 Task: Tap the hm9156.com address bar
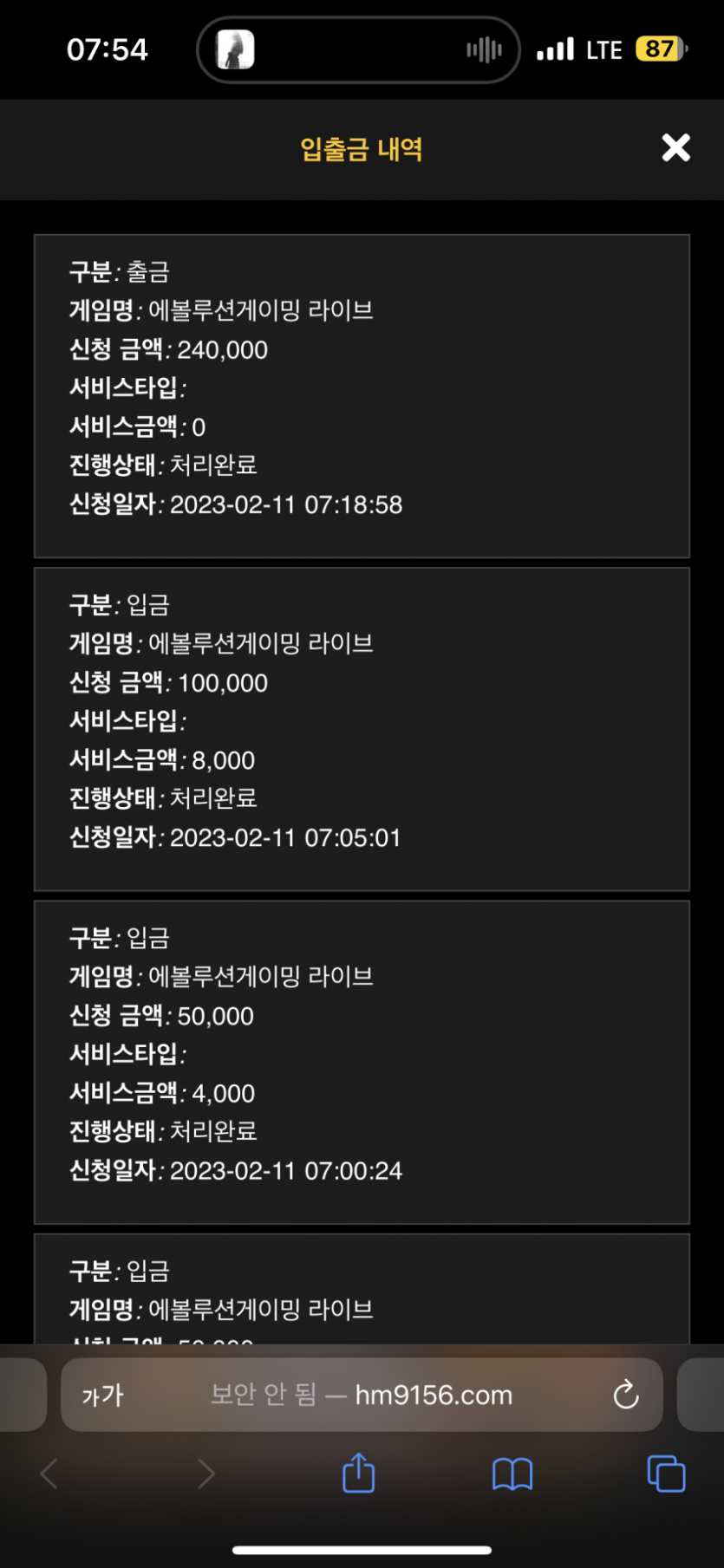(362, 1395)
